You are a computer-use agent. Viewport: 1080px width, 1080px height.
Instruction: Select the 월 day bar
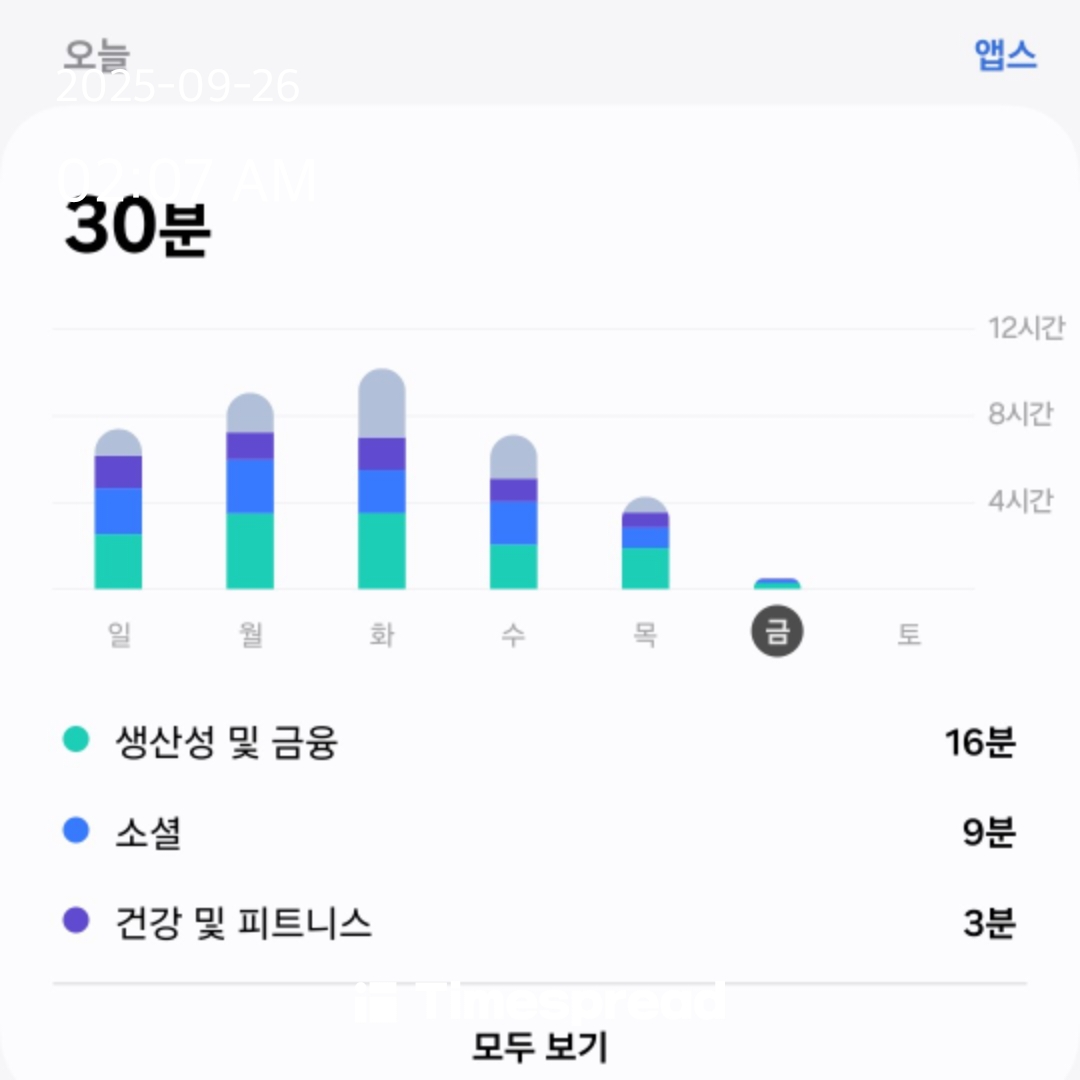[250, 491]
